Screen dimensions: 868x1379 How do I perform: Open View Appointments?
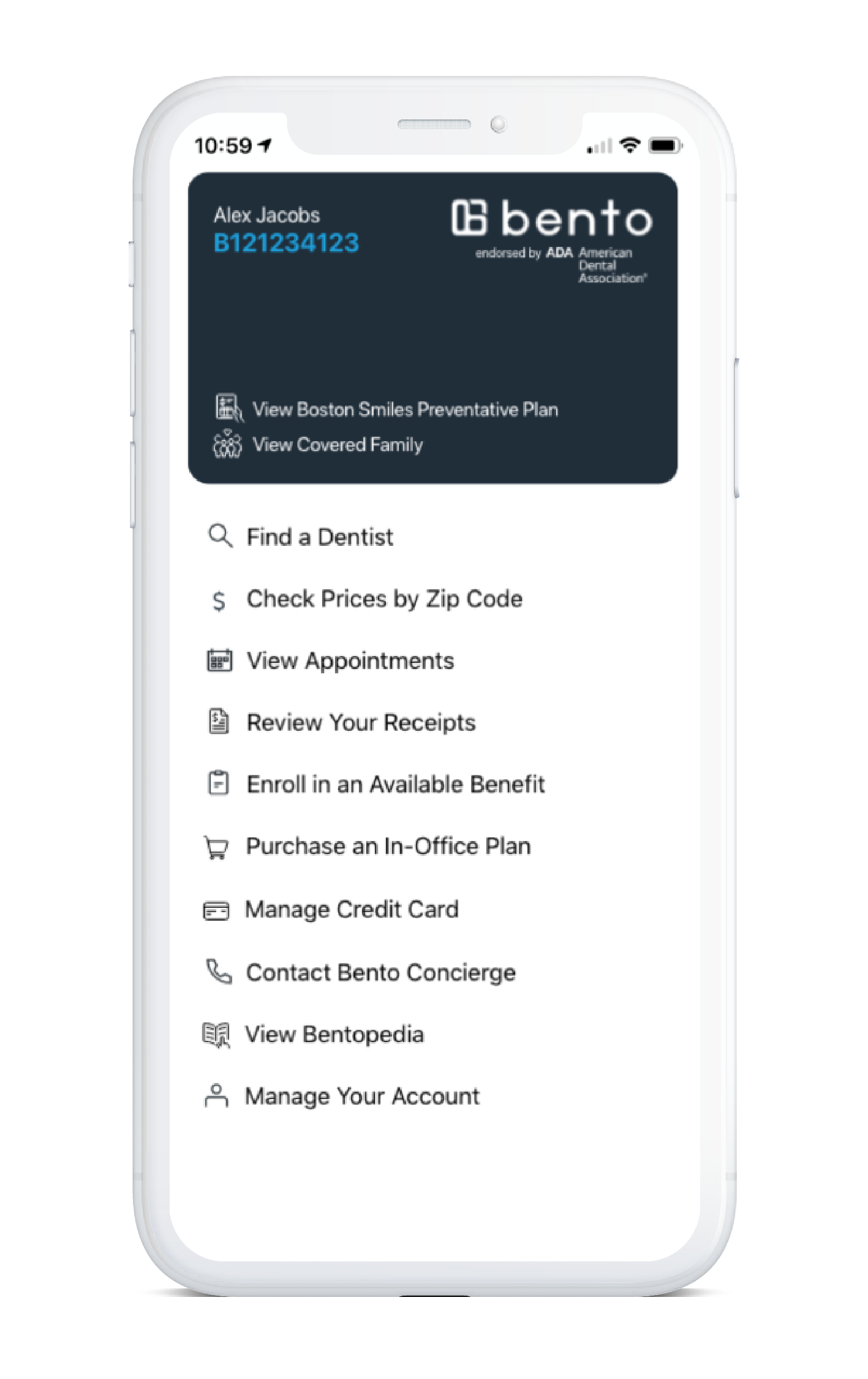coord(350,660)
